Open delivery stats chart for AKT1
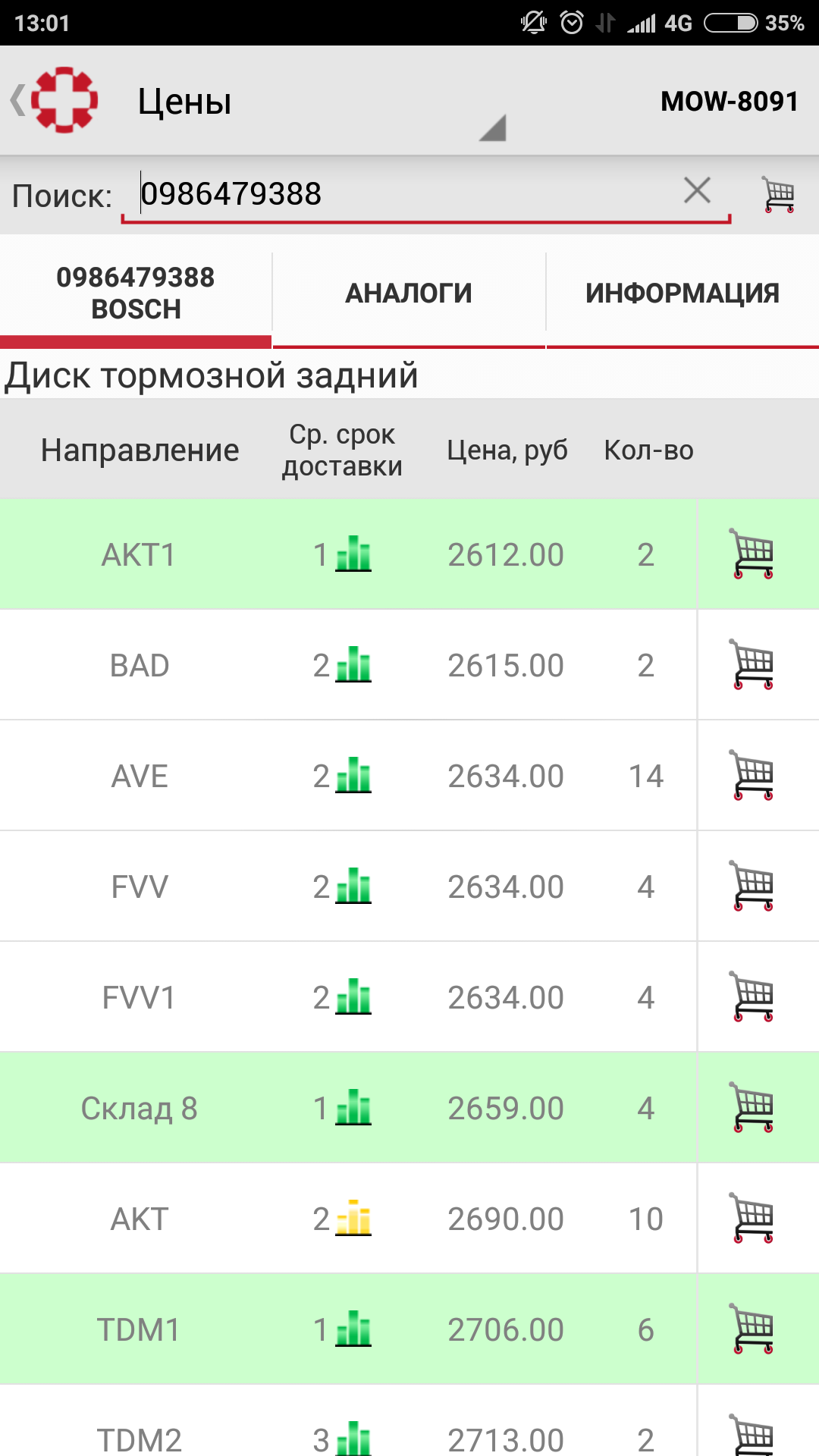The height and width of the screenshot is (1456, 819). click(x=353, y=554)
